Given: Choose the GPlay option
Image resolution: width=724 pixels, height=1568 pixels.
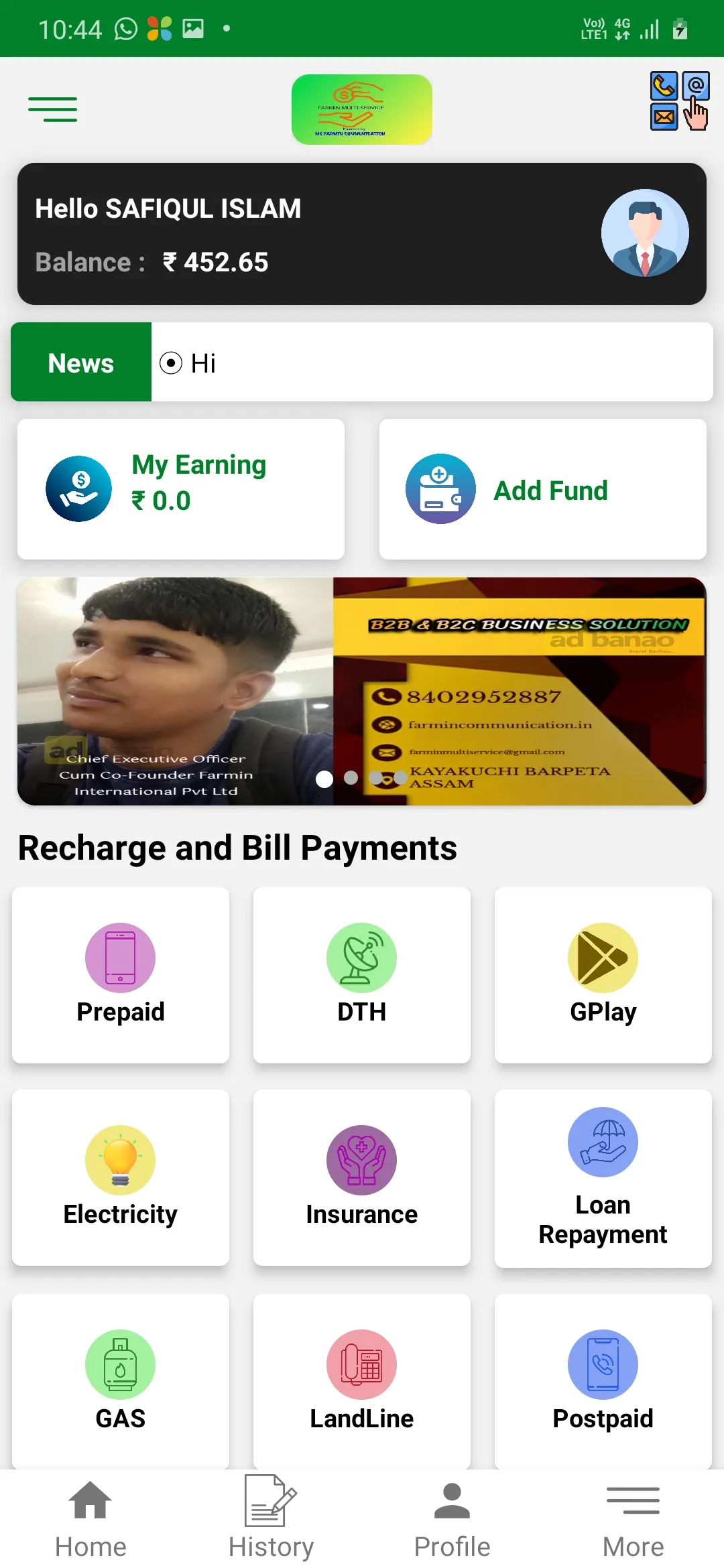Looking at the screenshot, I should (603, 975).
